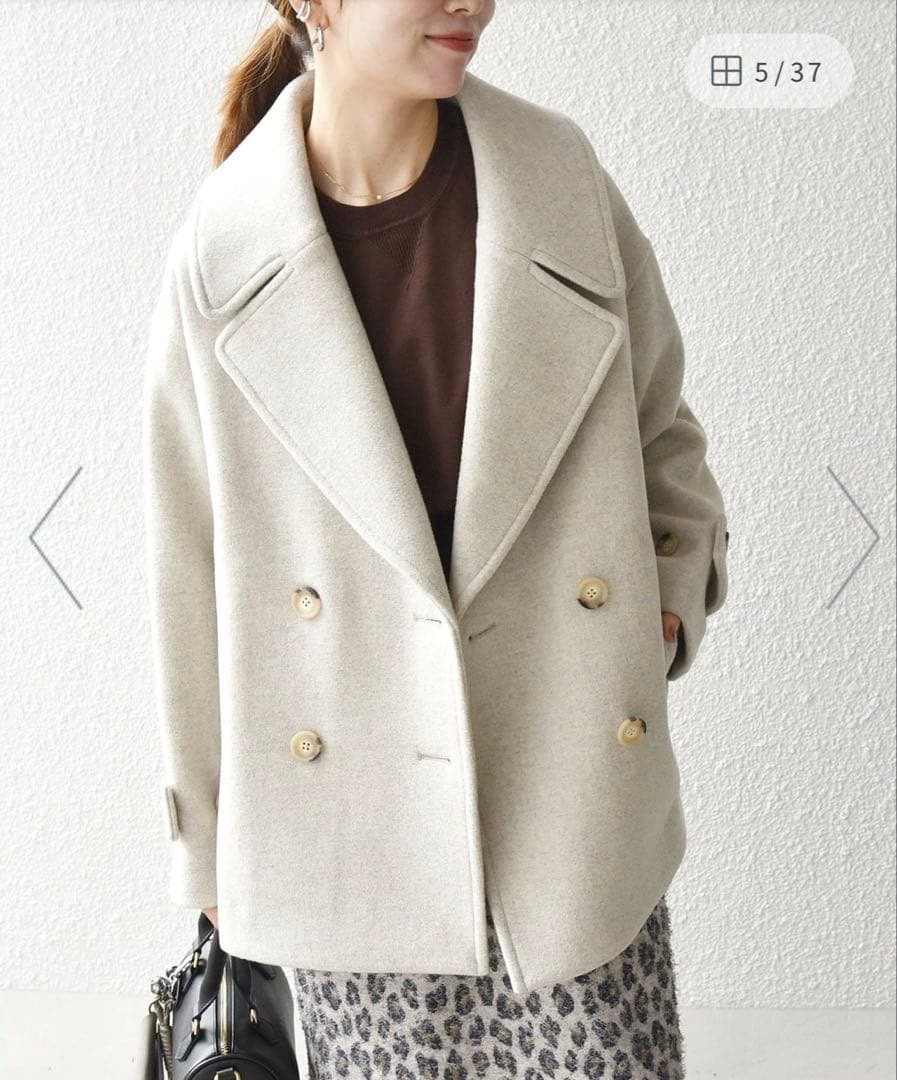Screen dimensions: 897x1080
Task: Go to the previous product photo
Action: pos(56,537)
